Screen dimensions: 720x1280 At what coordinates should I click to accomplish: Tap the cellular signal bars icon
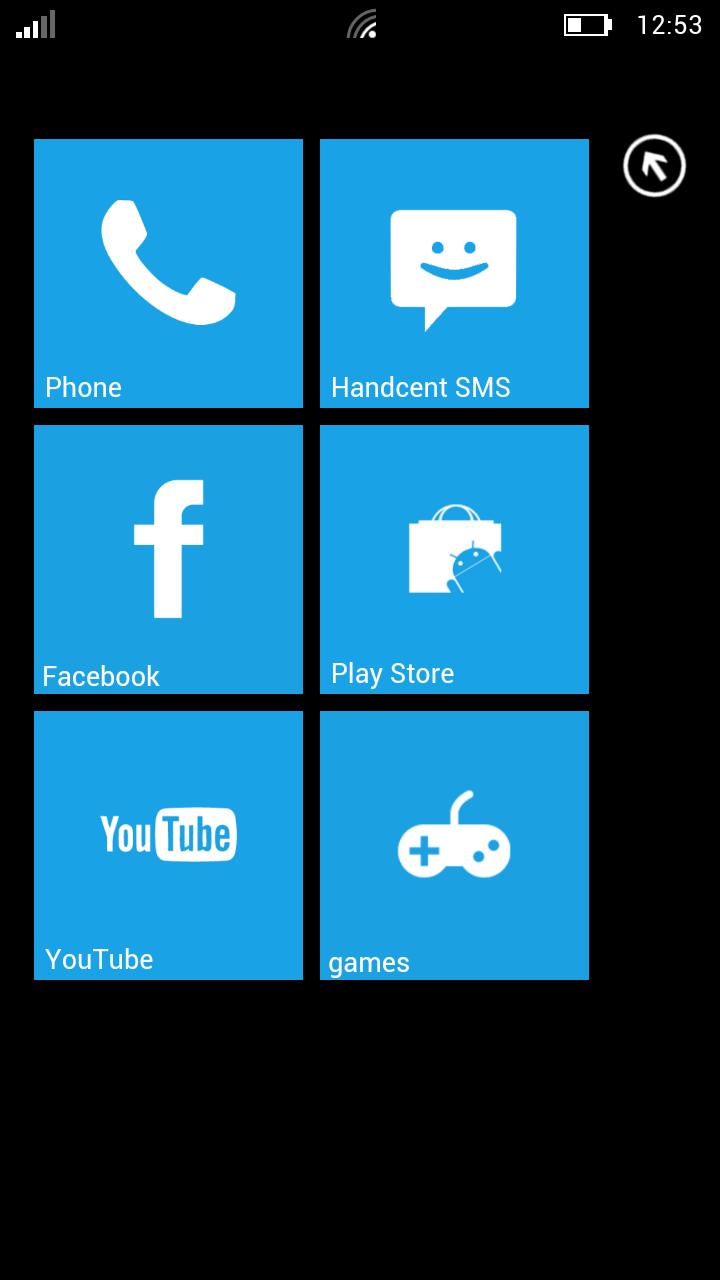point(34,25)
